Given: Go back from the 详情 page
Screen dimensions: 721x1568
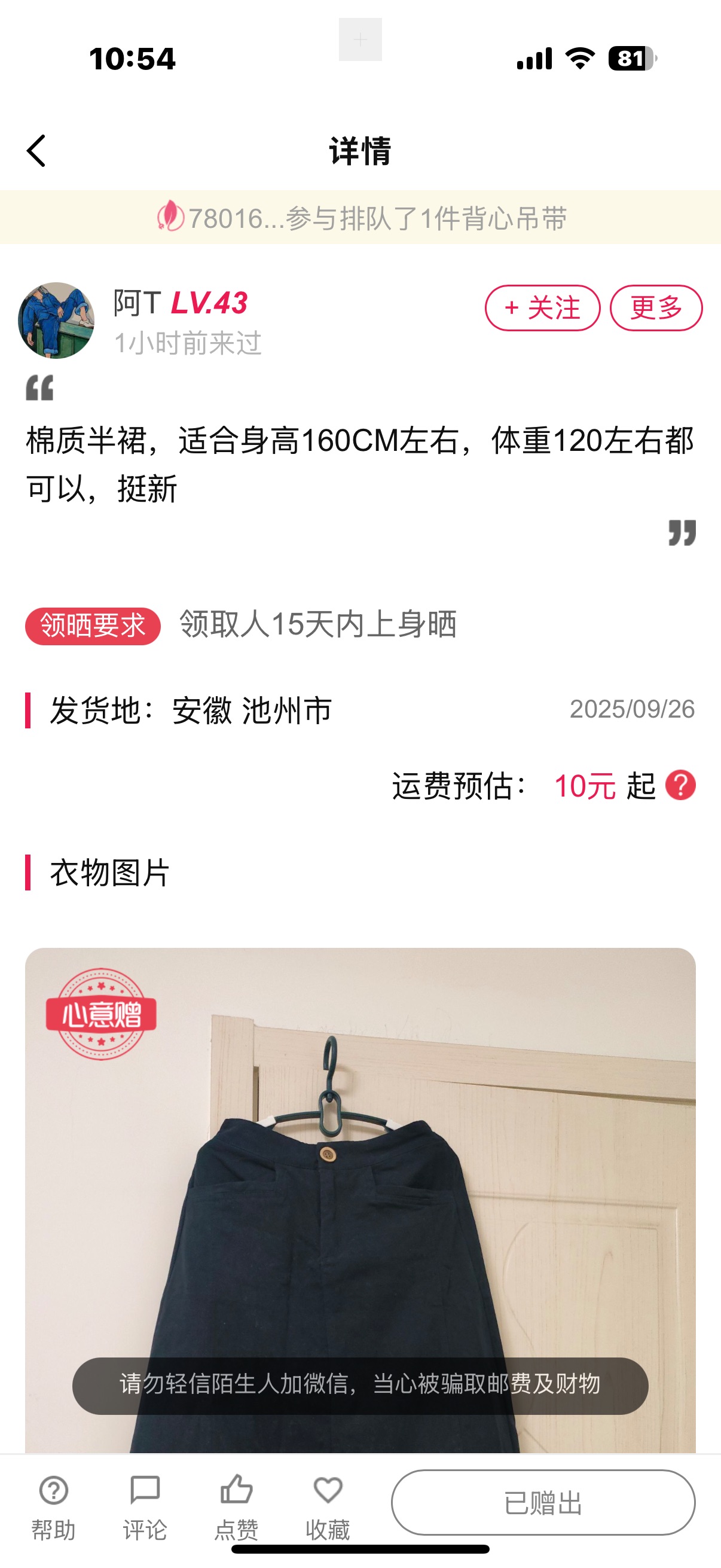Looking at the screenshot, I should click(x=36, y=150).
